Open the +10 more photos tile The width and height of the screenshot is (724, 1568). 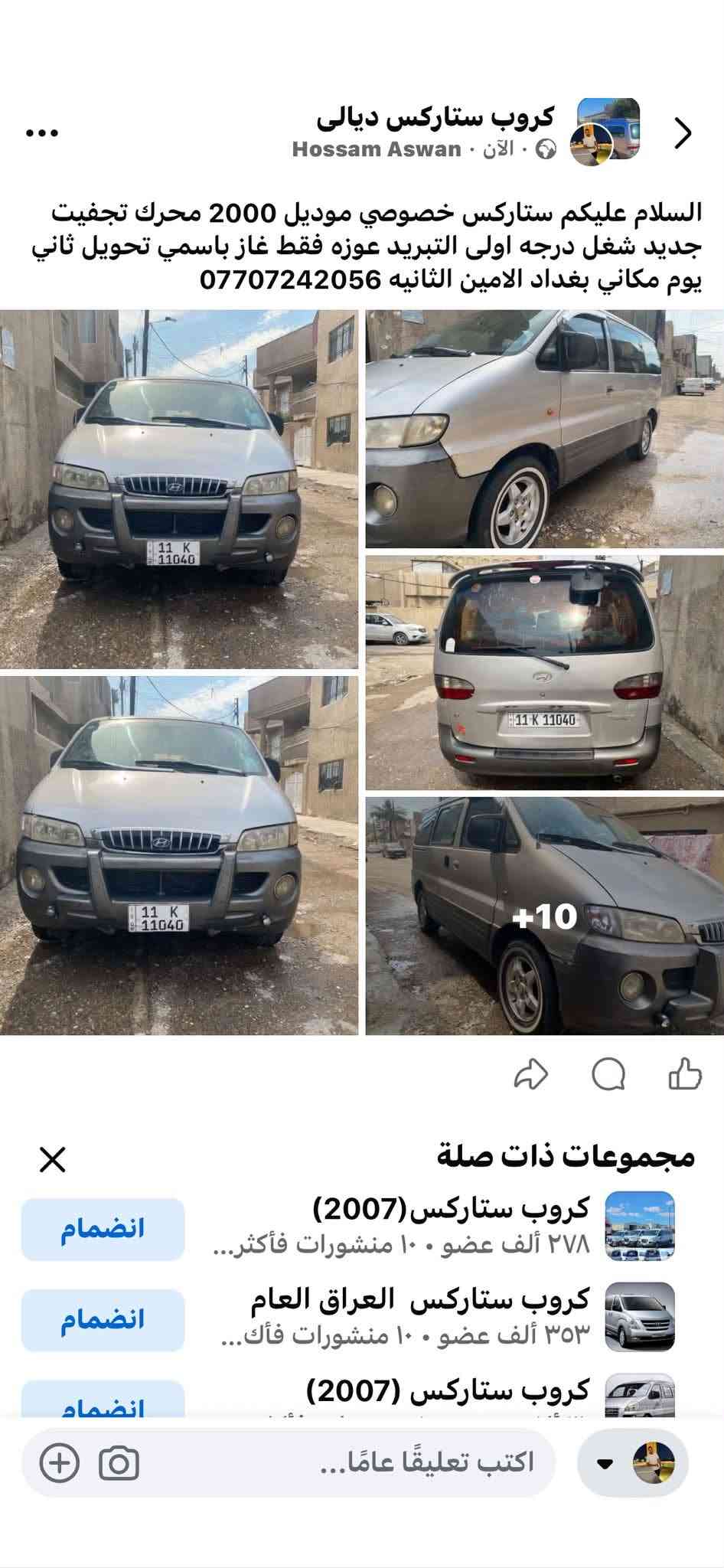[544, 916]
